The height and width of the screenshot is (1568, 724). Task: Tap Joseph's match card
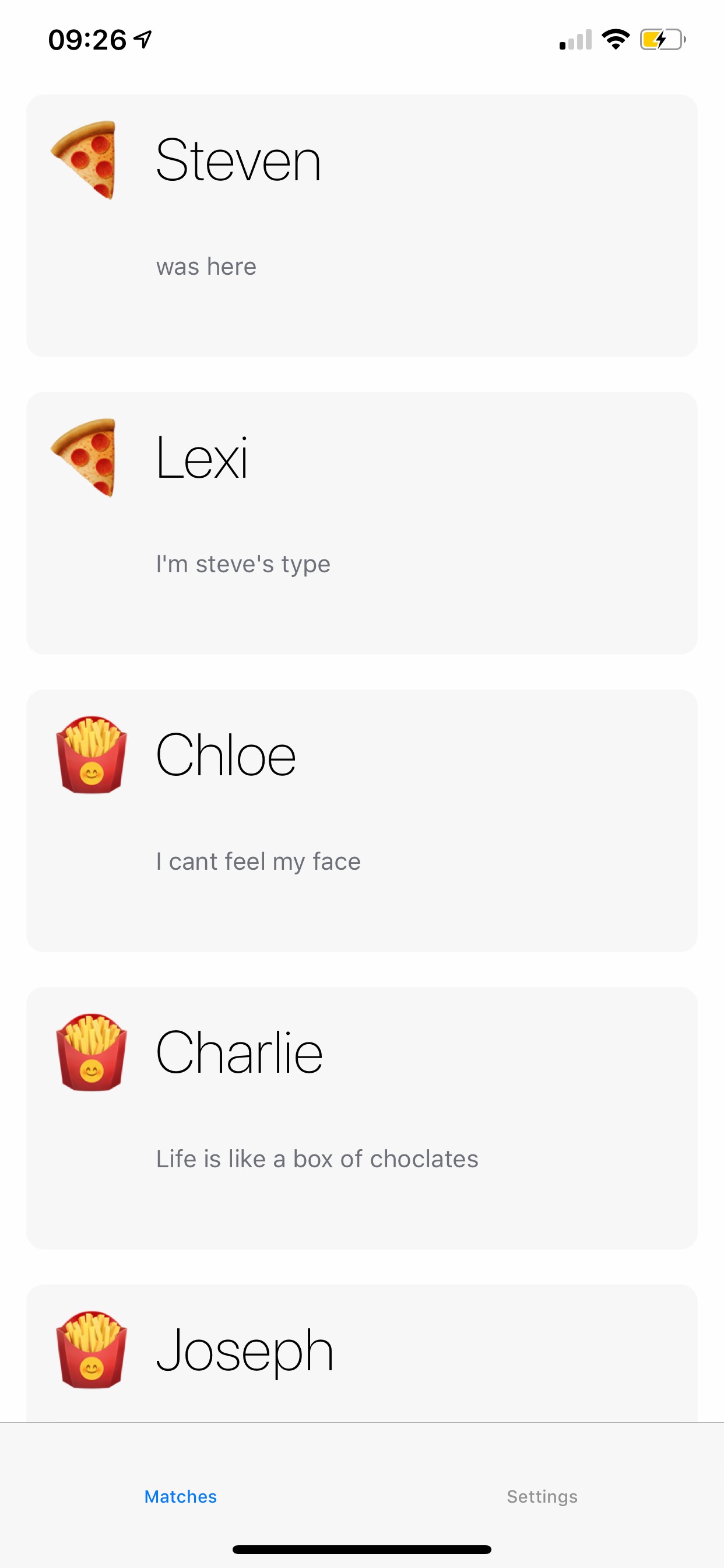(x=361, y=1353)
